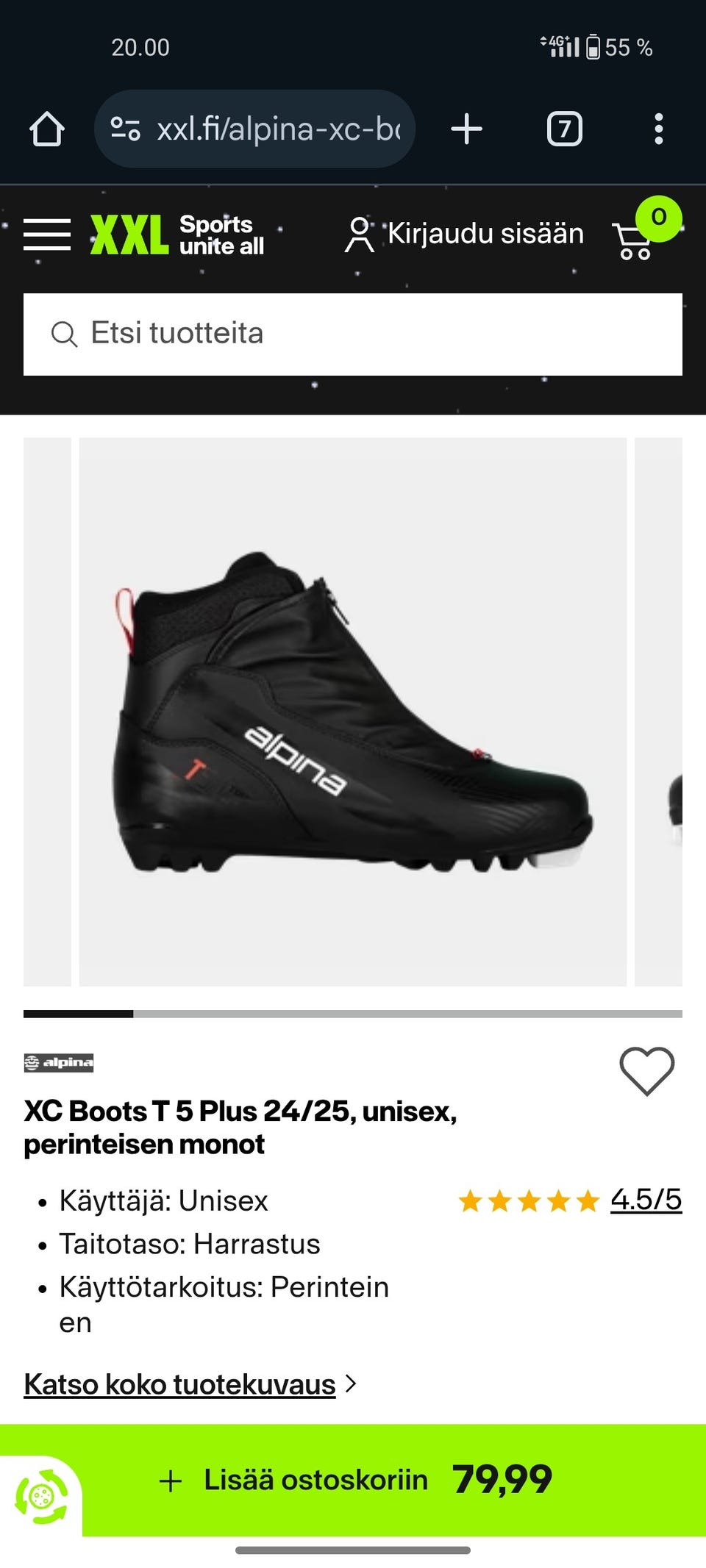Open the XXL hamburger menu
The image size is (706, 1568).
pos(47,235)
